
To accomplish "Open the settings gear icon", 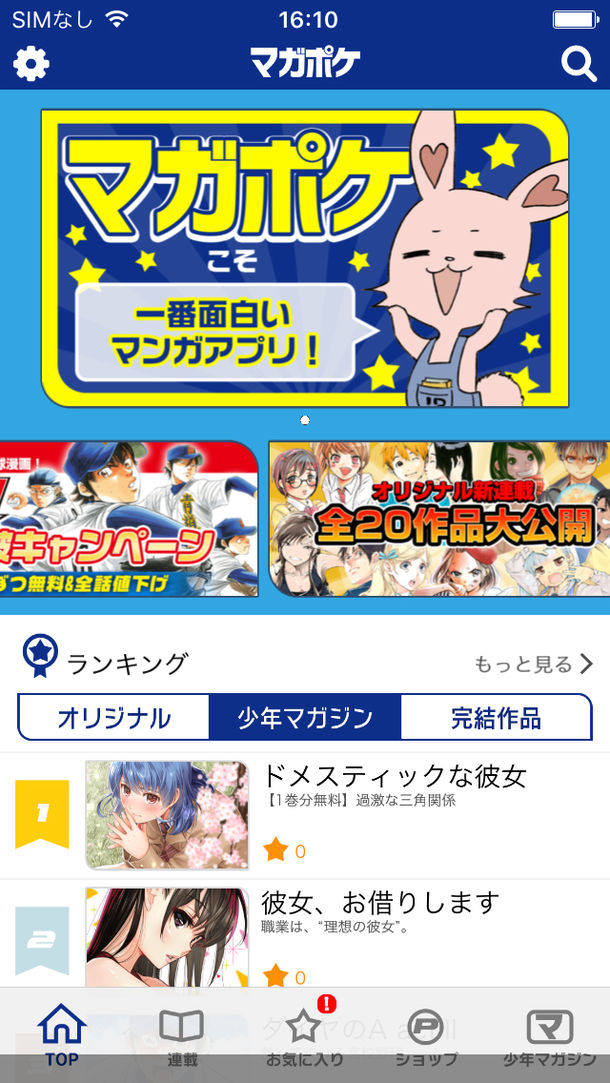I will pyautogui.click(x=31, y=64).
